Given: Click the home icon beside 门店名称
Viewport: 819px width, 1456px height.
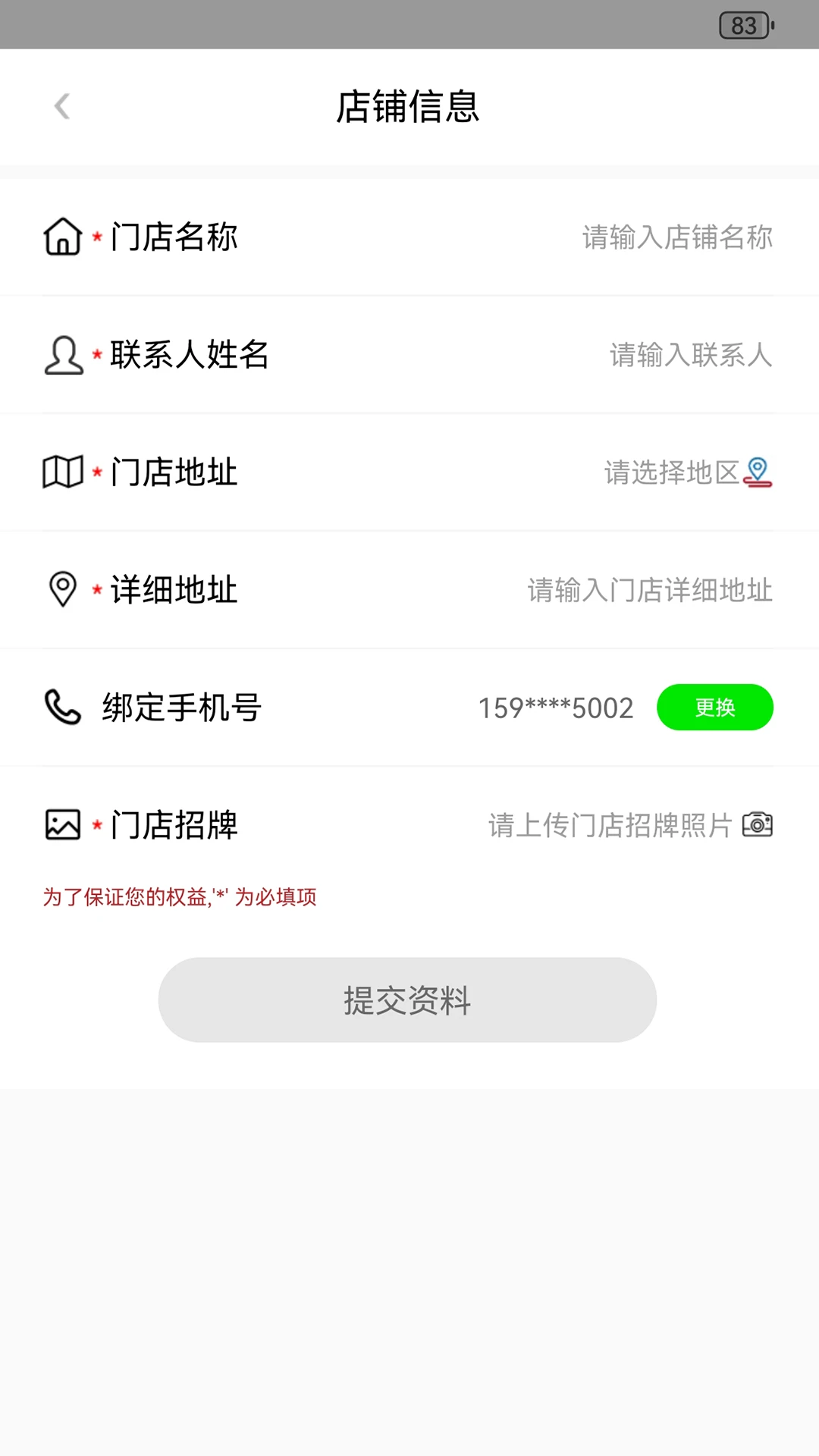Looking at the screenshot, I should 62,237.
